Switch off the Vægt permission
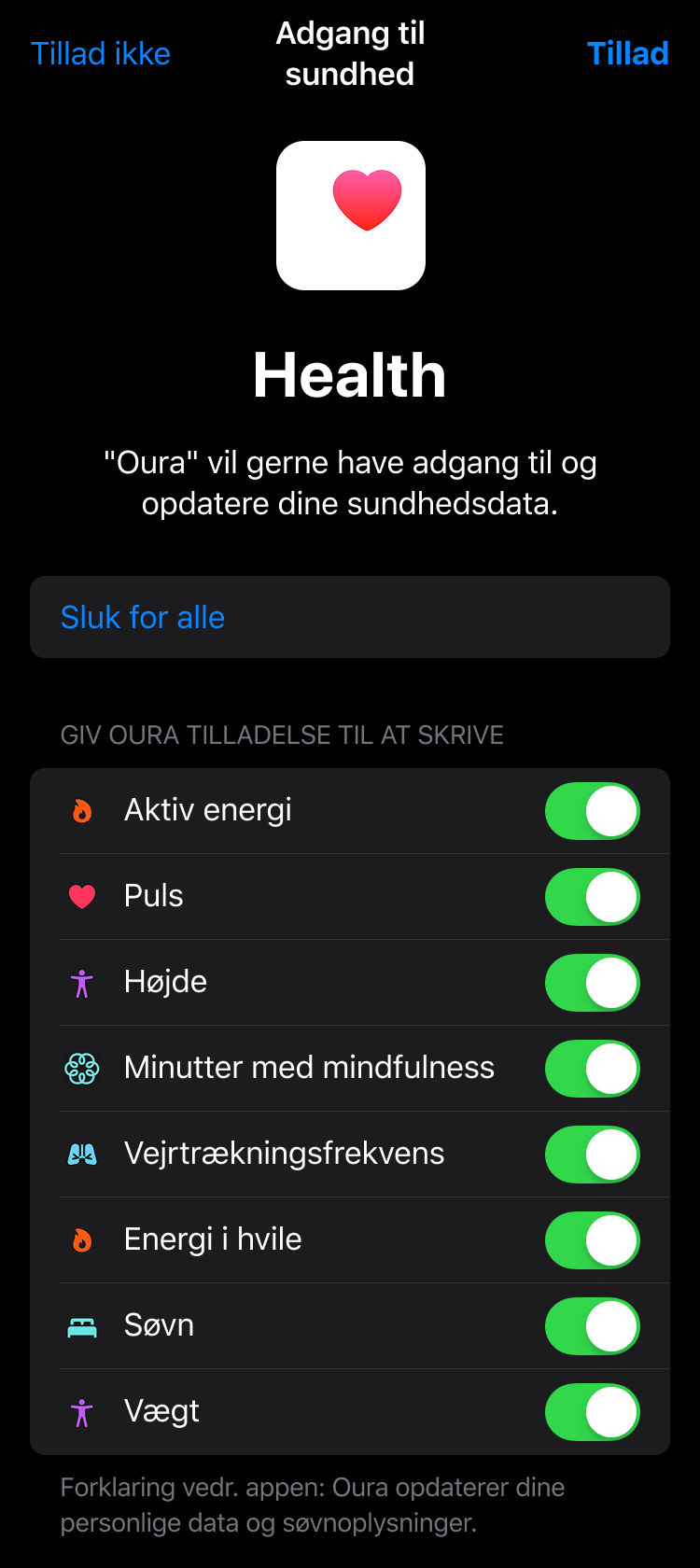 pos(592,1412)
